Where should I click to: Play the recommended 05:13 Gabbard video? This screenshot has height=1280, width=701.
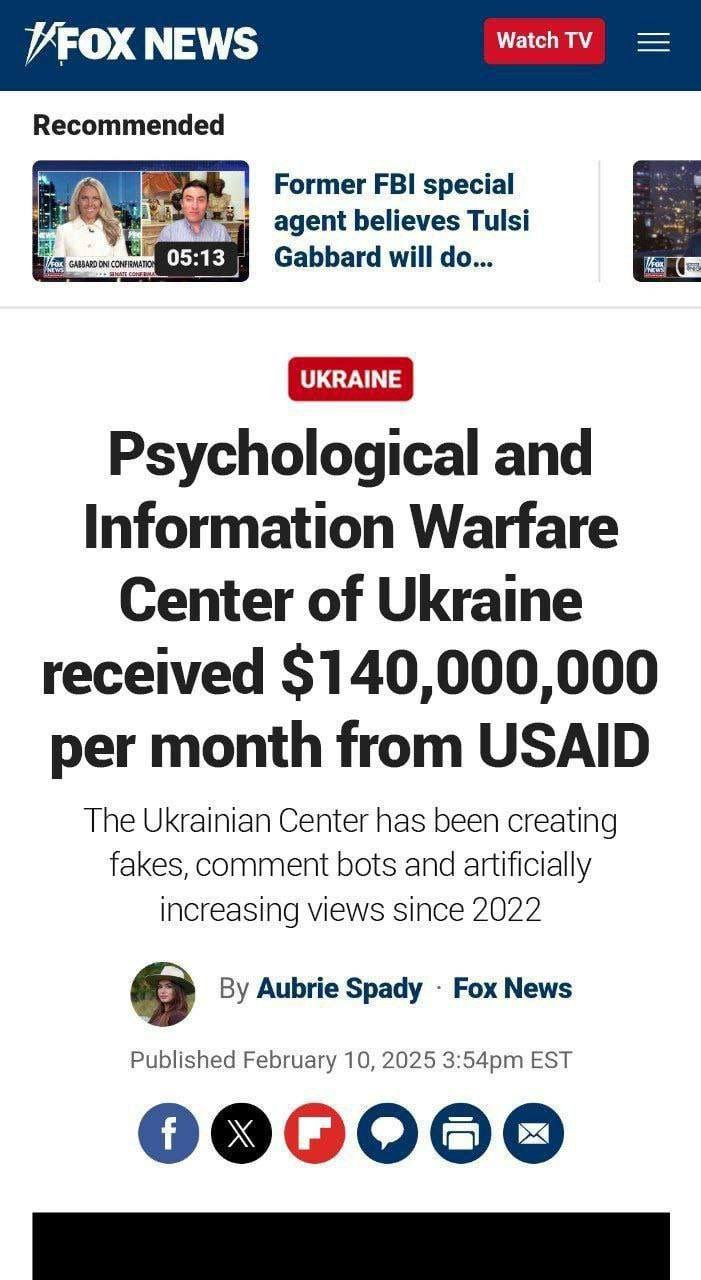pos(141,221)
